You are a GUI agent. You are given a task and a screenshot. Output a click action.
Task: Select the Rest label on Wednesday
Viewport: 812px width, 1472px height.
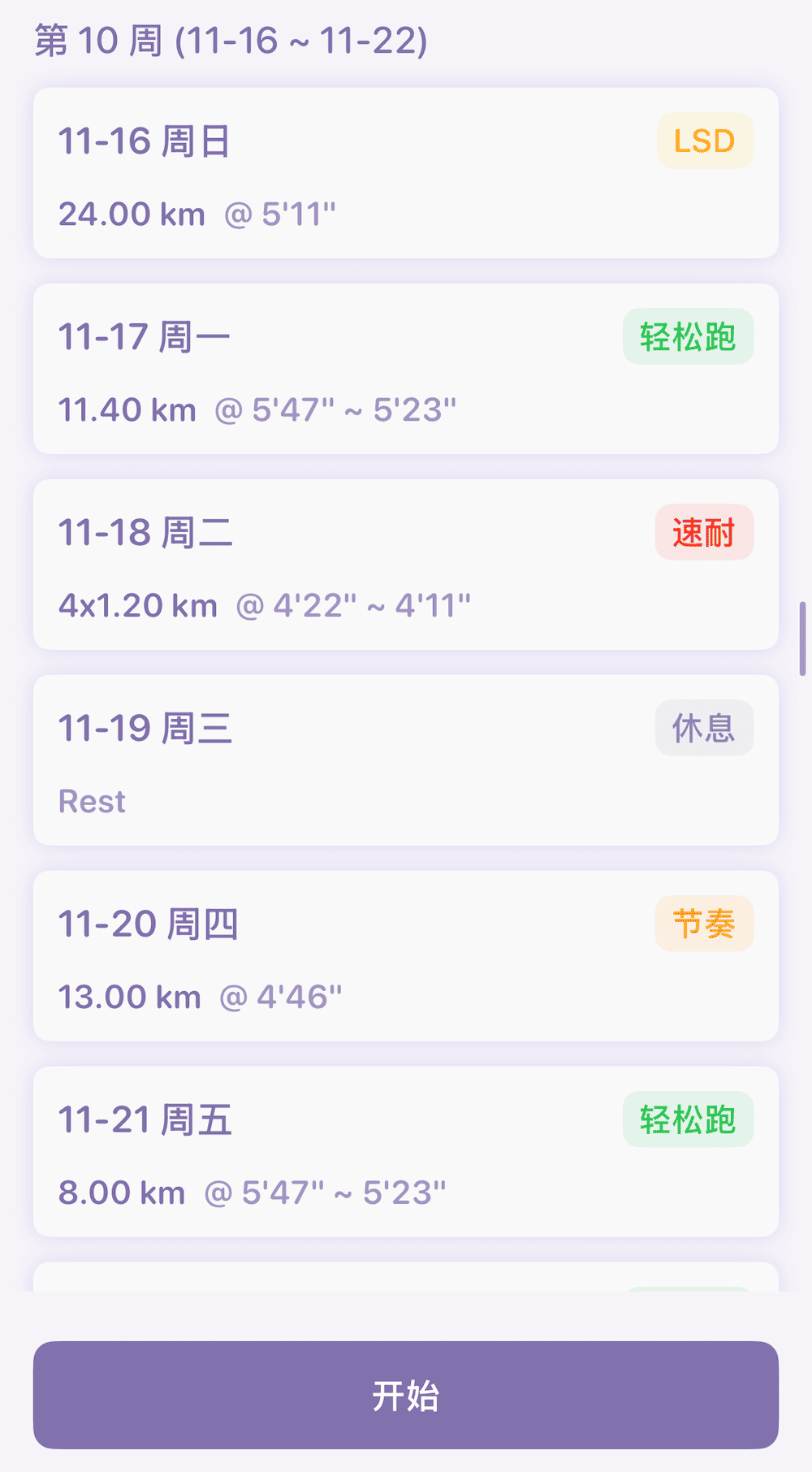(x=91, y=800)
